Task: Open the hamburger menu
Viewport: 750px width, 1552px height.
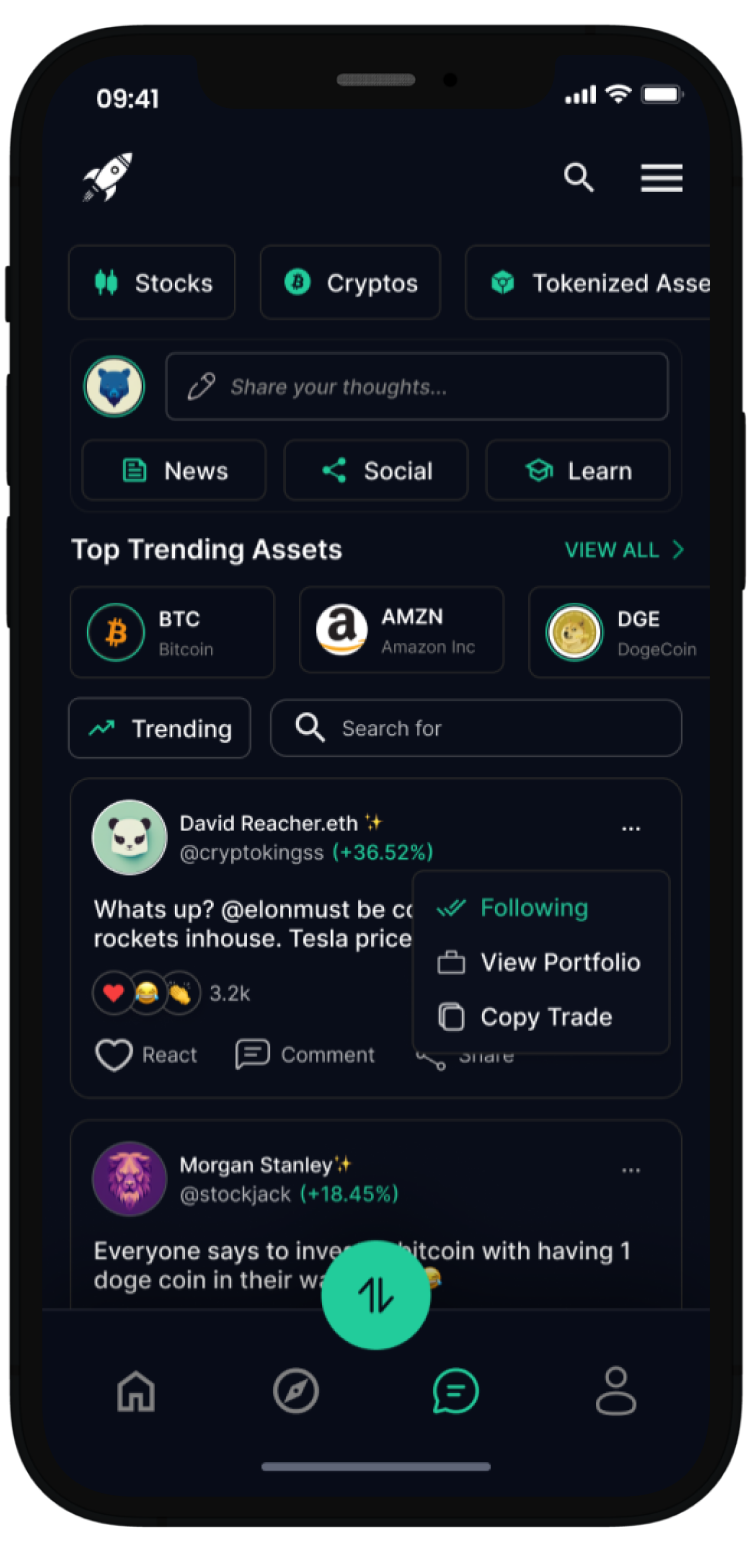Action: (x=661, y=178)
